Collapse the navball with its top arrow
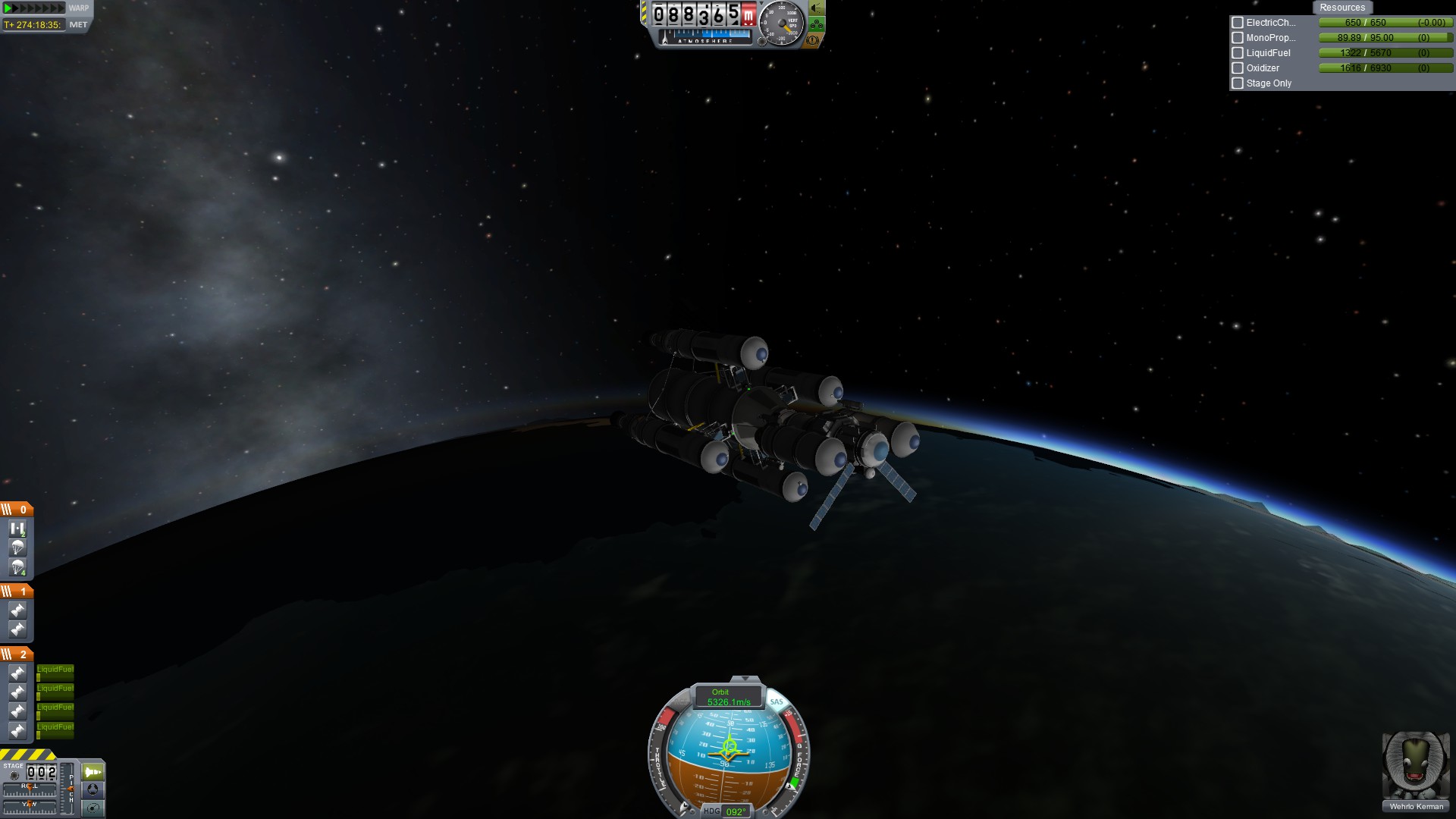Image resolution: width=1456 pixels, height=819 pixels. [x=745, y=679]
